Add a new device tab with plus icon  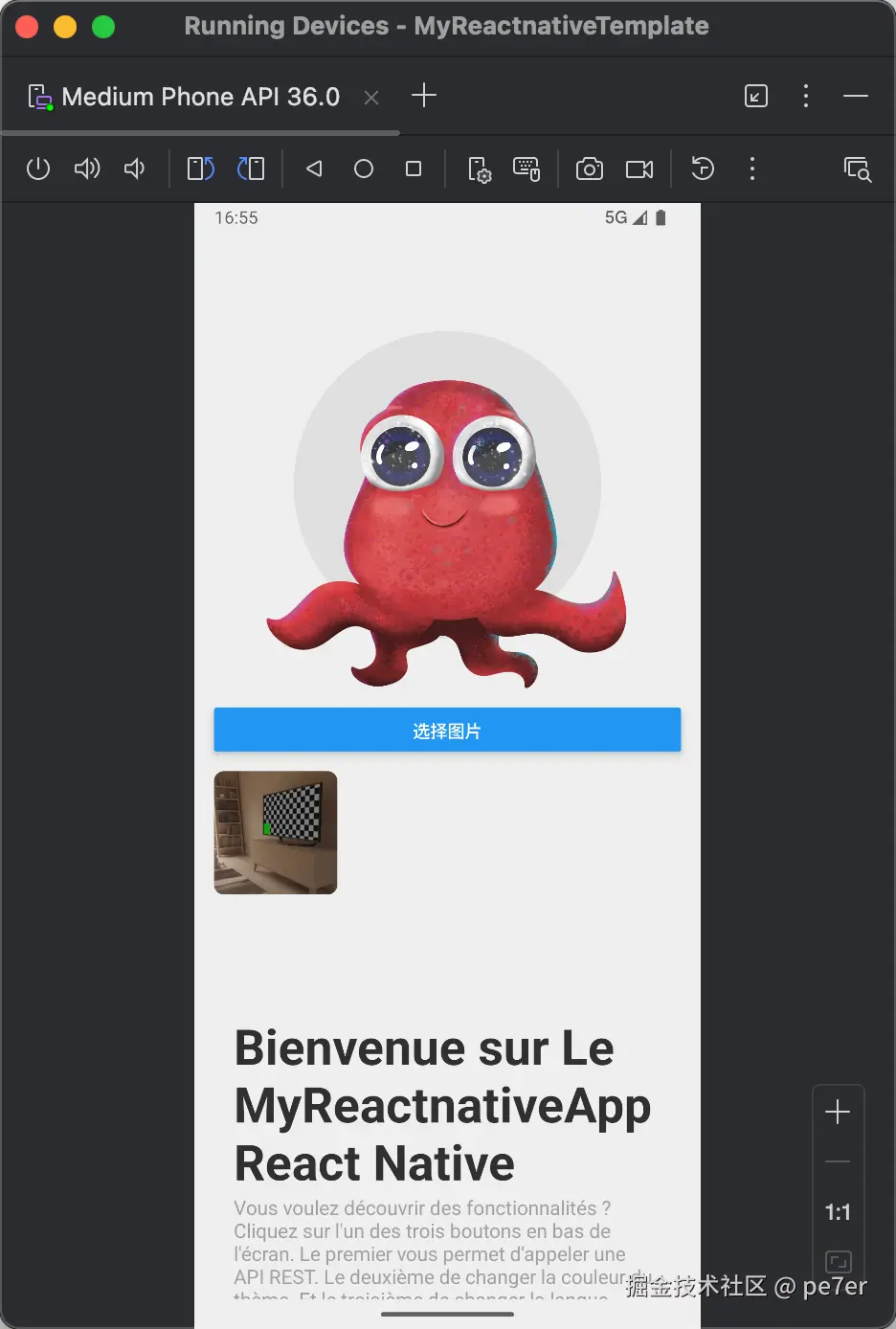tap(423, 96)
